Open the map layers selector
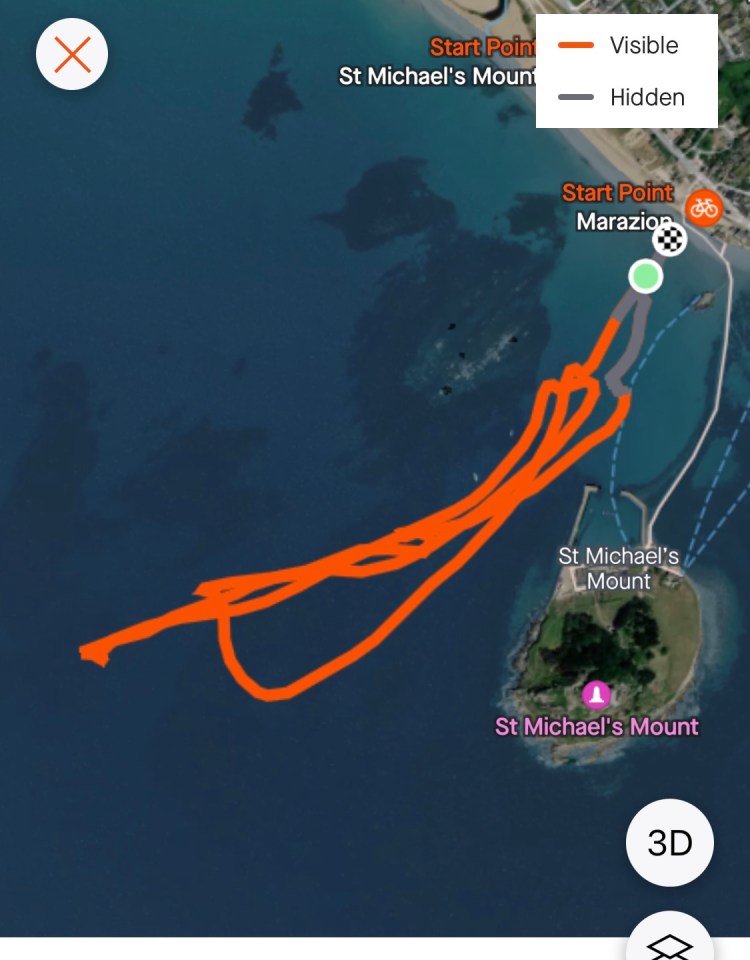 pos(669,940)
